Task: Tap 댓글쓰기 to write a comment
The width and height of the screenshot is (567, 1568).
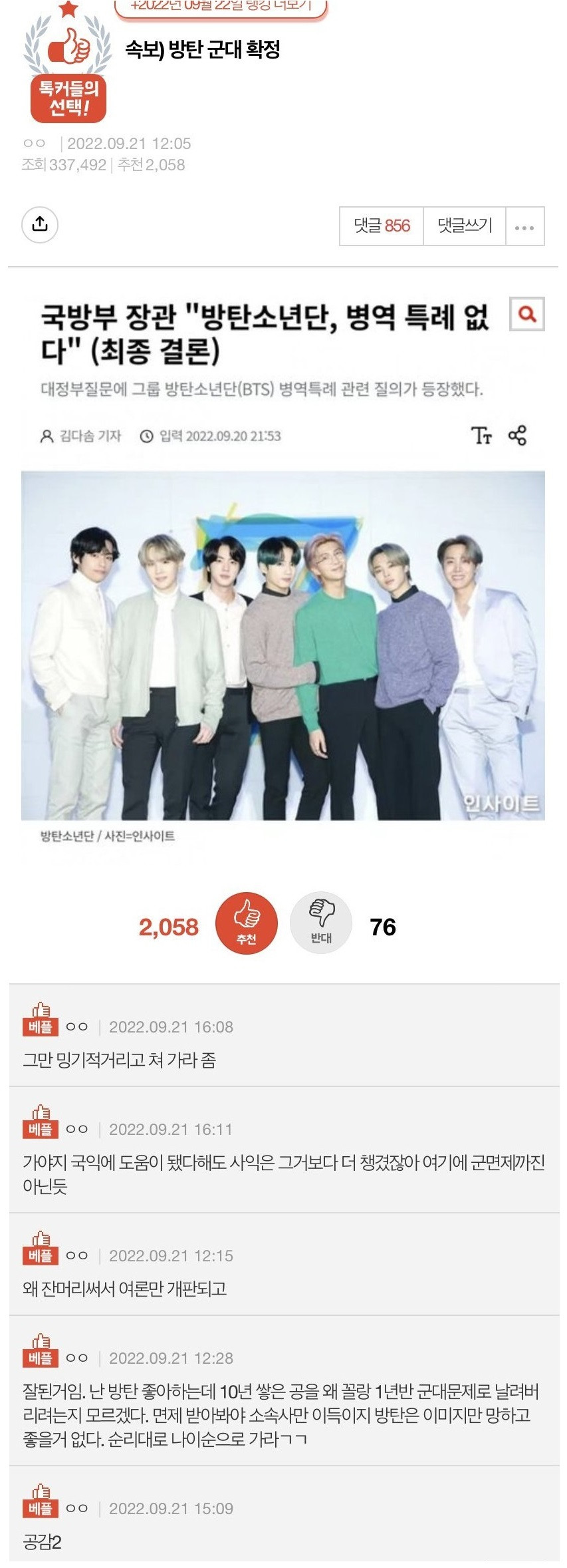Action: click(x=465, y=226)
